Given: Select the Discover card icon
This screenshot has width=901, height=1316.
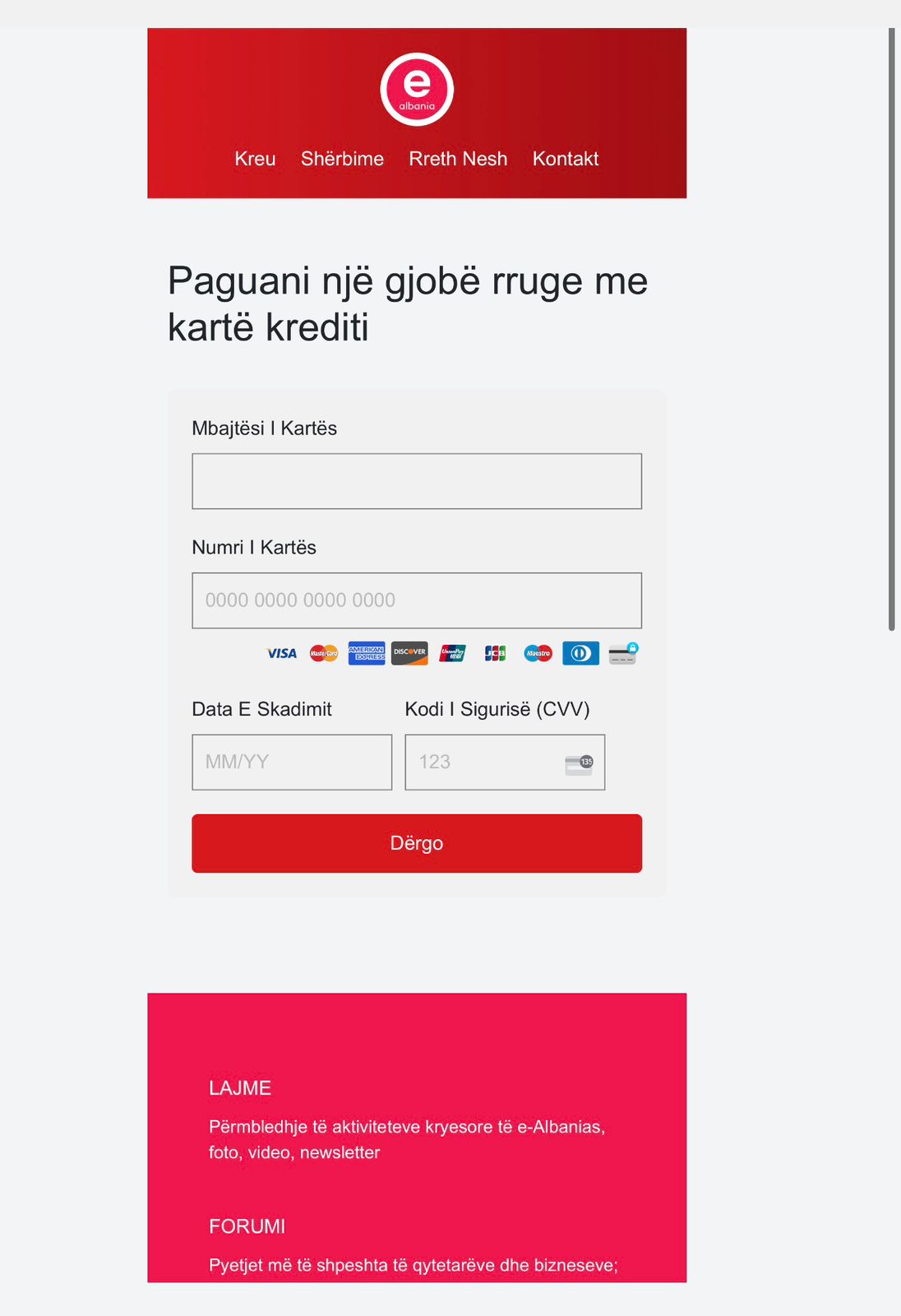Looking at the screenshot, I should click(x=409, y=653).
